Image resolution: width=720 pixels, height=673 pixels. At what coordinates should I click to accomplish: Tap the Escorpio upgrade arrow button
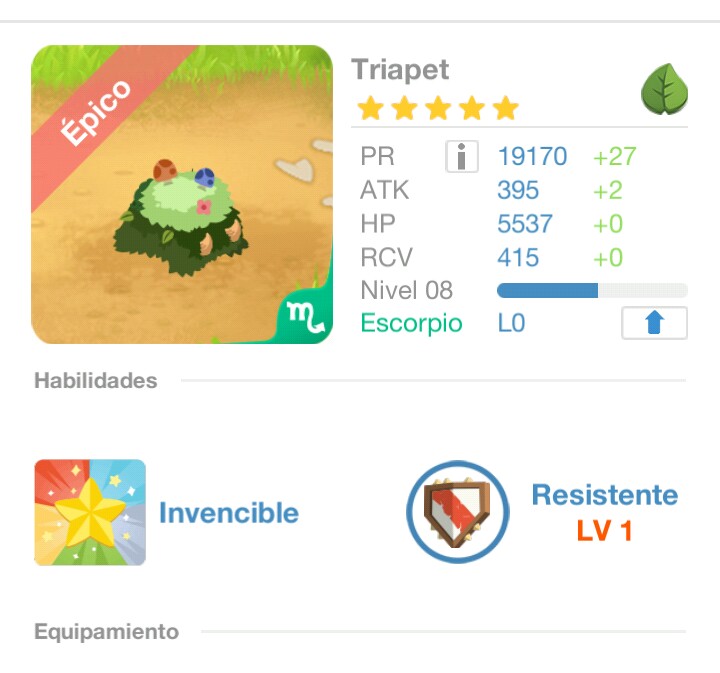[x=654, y=323]
